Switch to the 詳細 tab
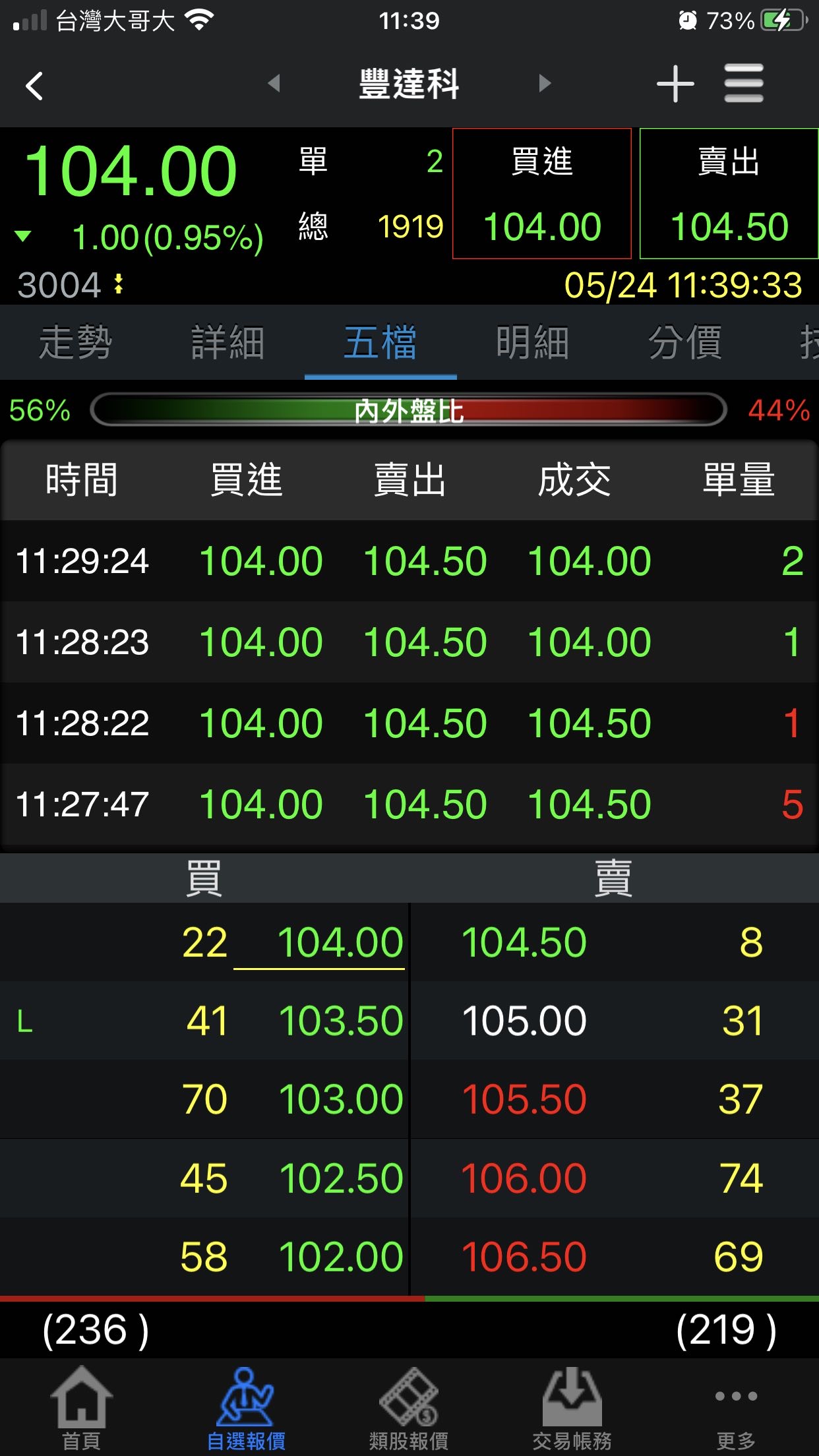Screen dimensions: 819x1456 pyautogui.click(x=228, y=343)
